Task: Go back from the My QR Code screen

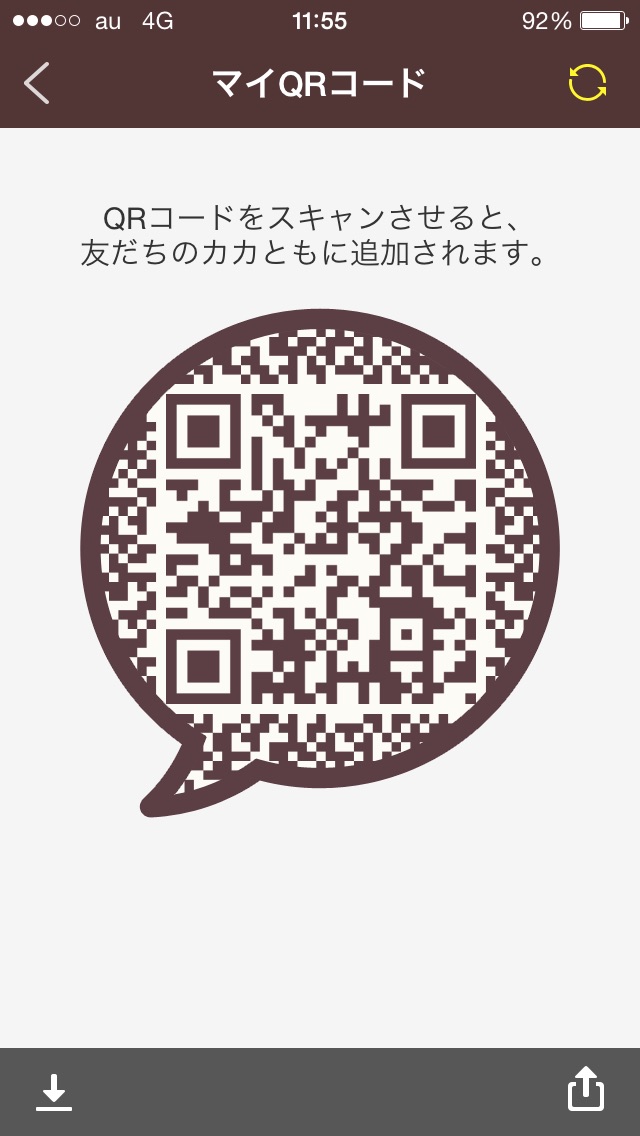Action: (36, 83)
